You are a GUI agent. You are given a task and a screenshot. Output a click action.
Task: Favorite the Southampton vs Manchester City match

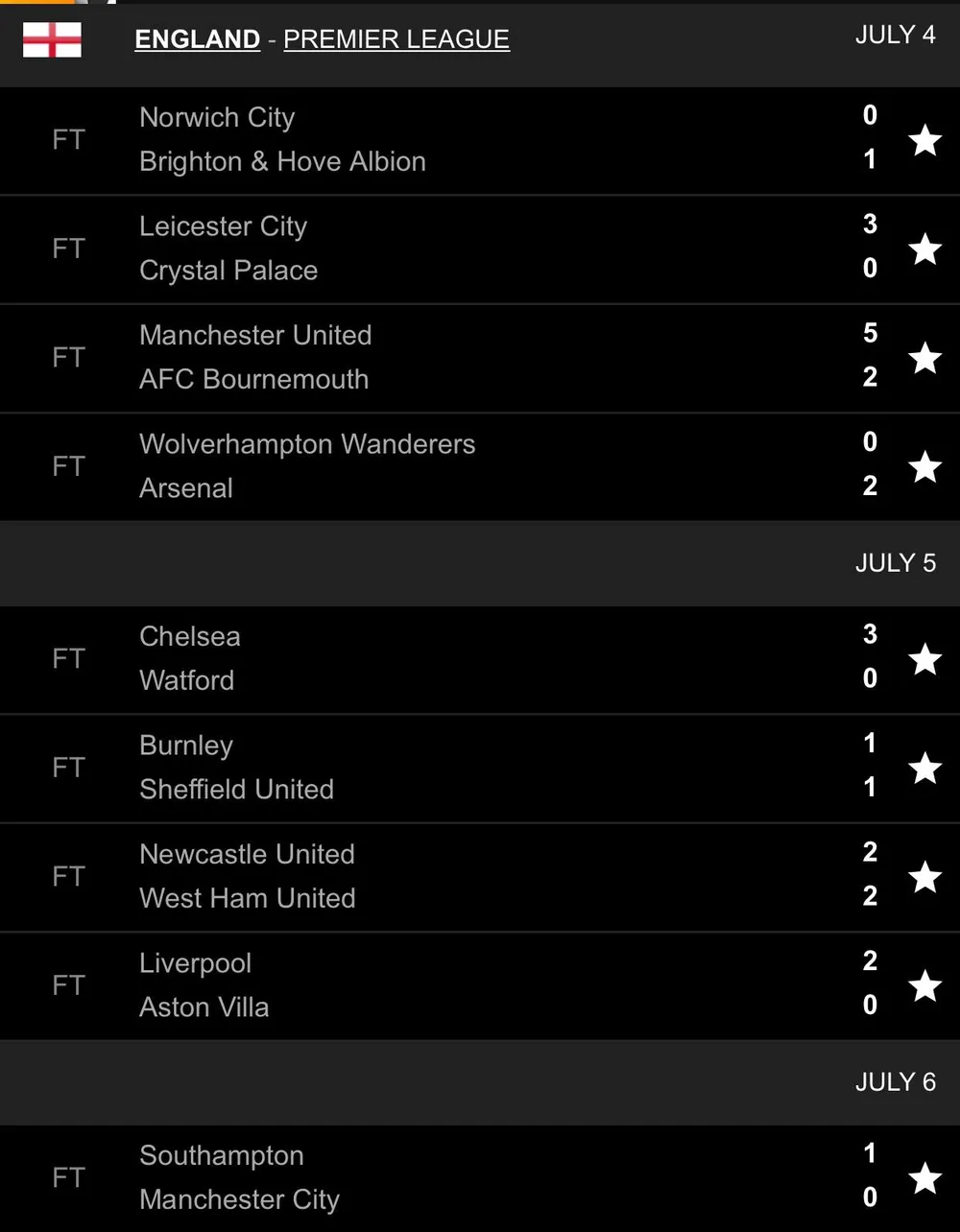[924, 1179]
